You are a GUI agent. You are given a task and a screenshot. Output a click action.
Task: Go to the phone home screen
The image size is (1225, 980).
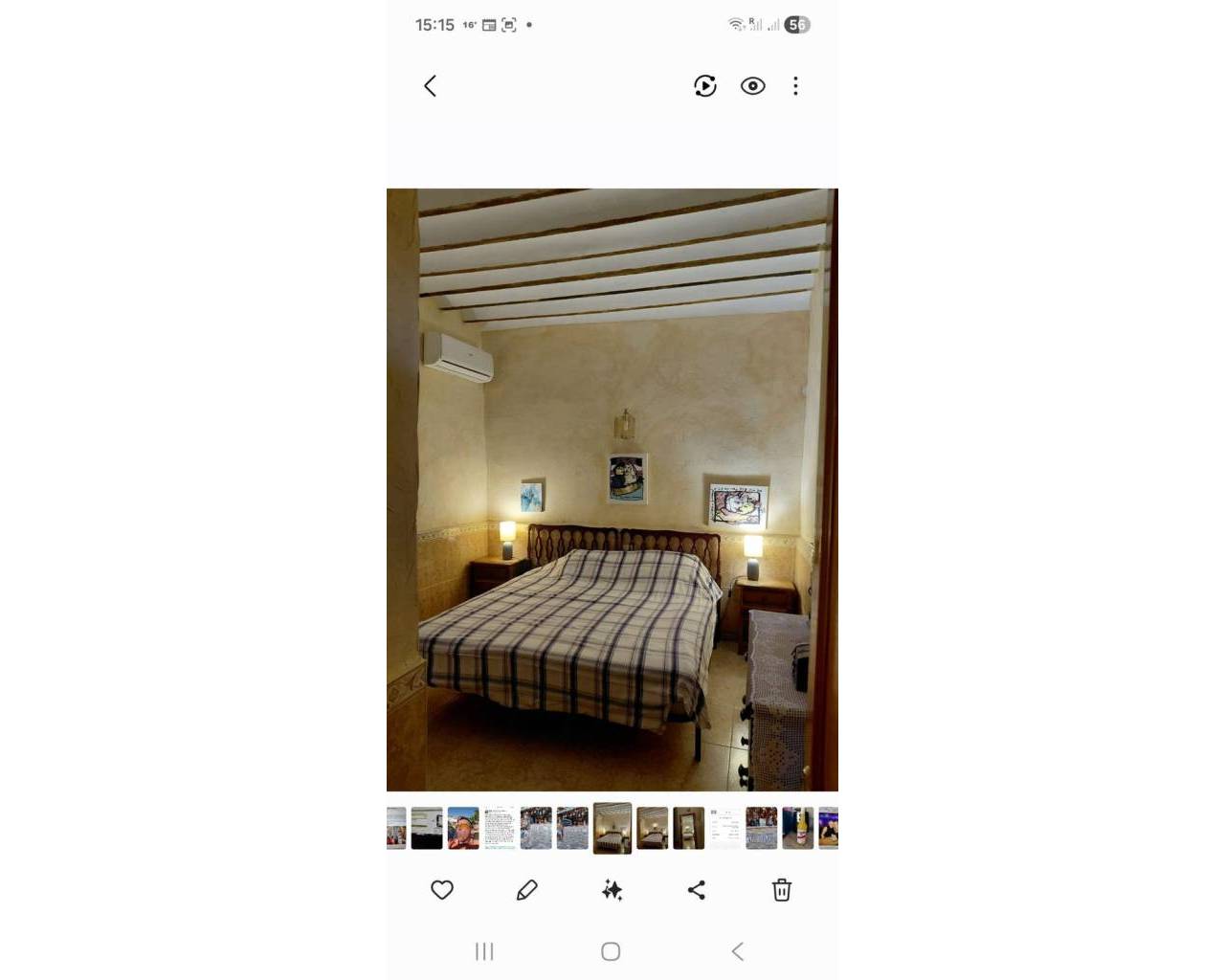tap(611, 951)
